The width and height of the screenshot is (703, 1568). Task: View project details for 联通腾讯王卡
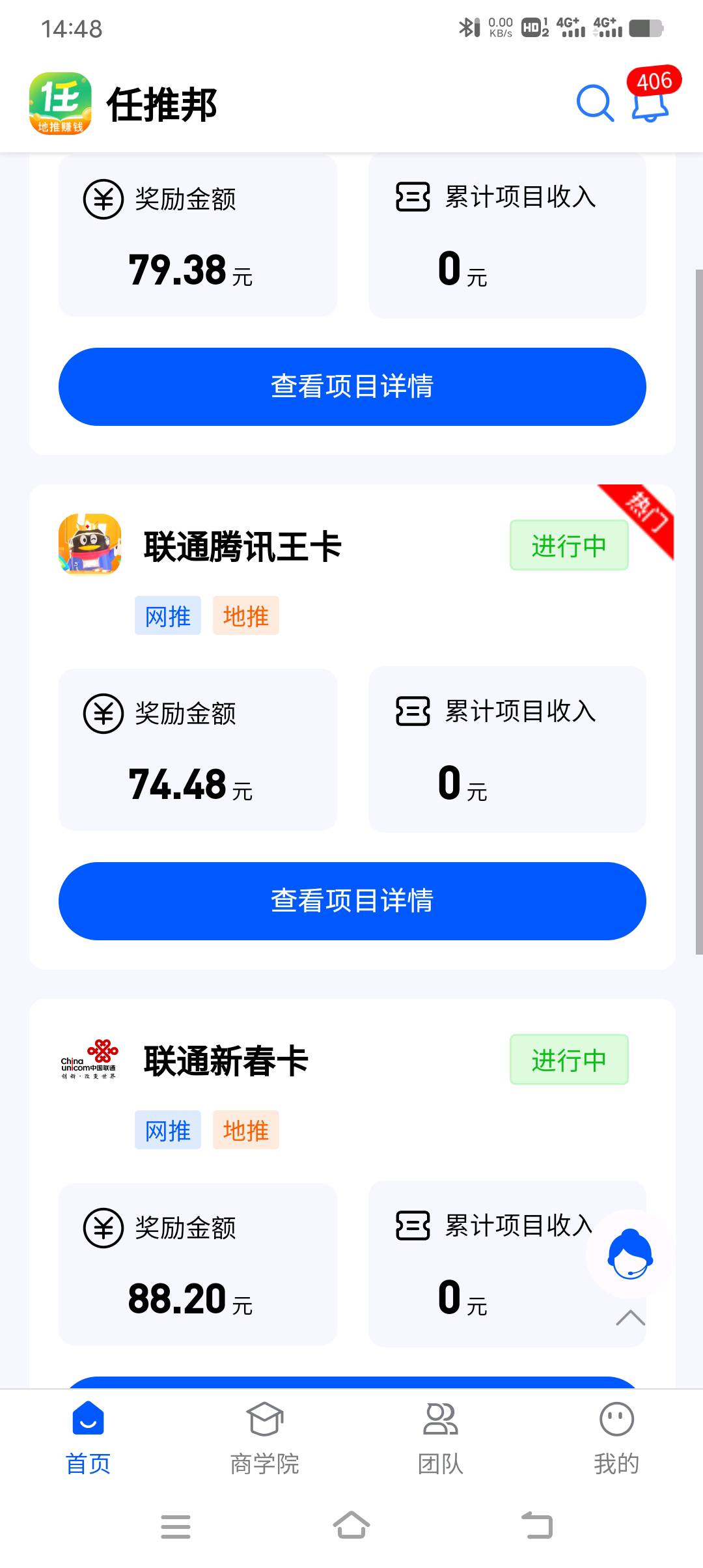point(352,901)
